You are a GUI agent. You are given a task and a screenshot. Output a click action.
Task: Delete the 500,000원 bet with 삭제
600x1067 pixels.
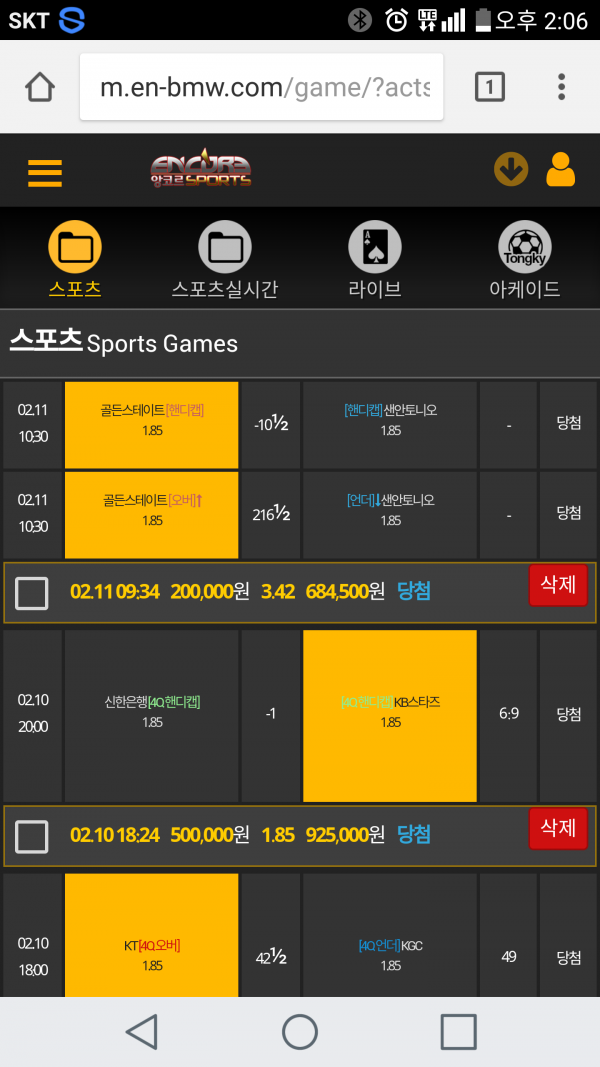(558, 828)
